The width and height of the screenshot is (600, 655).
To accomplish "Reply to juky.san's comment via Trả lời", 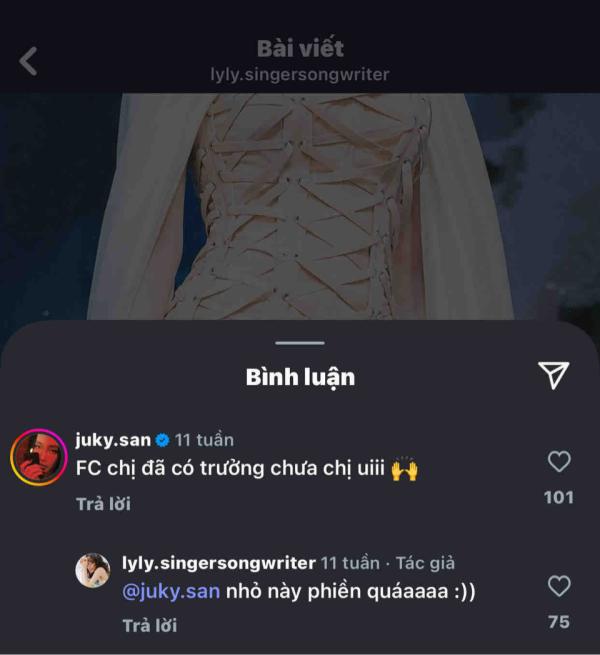I will point(103,503).
